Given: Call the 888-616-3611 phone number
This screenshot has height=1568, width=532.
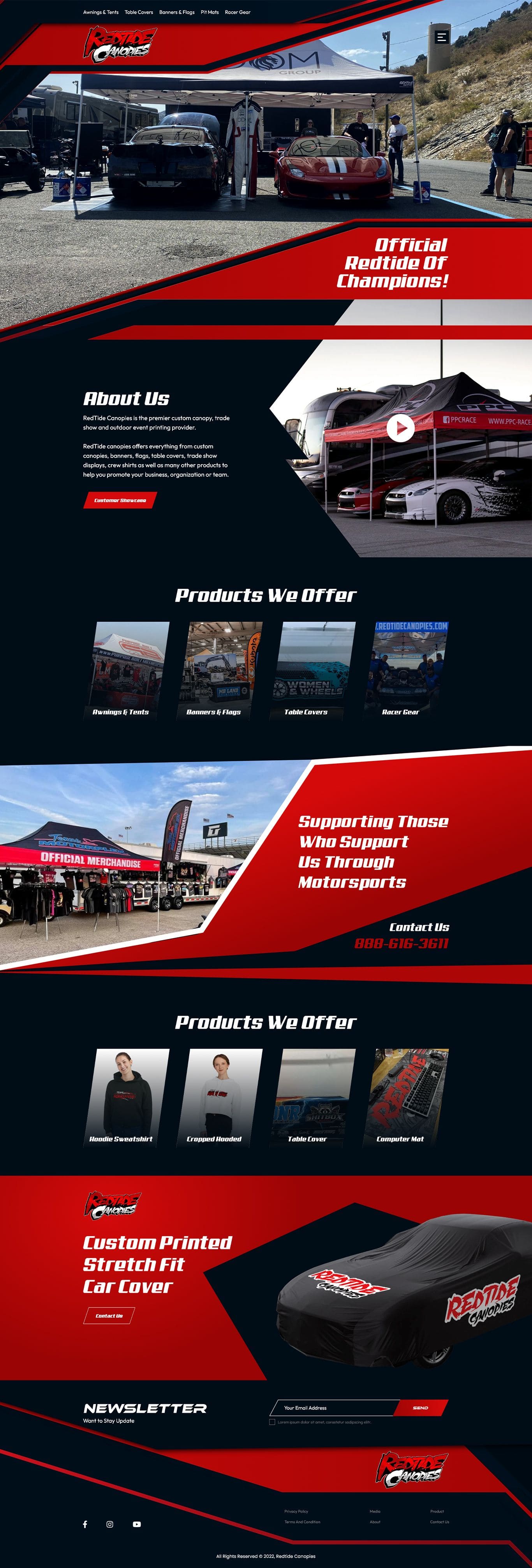Looking at the screenshot, I should tap(401, 943).
